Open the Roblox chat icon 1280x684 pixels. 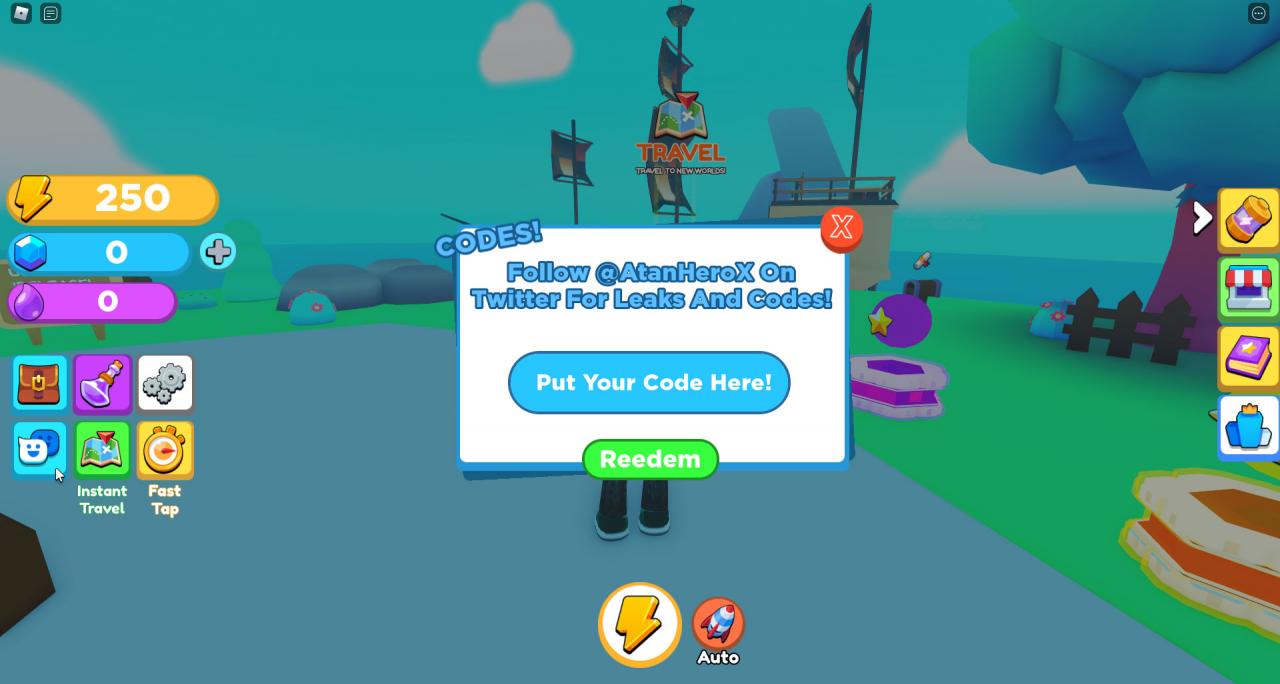[51, 13]
